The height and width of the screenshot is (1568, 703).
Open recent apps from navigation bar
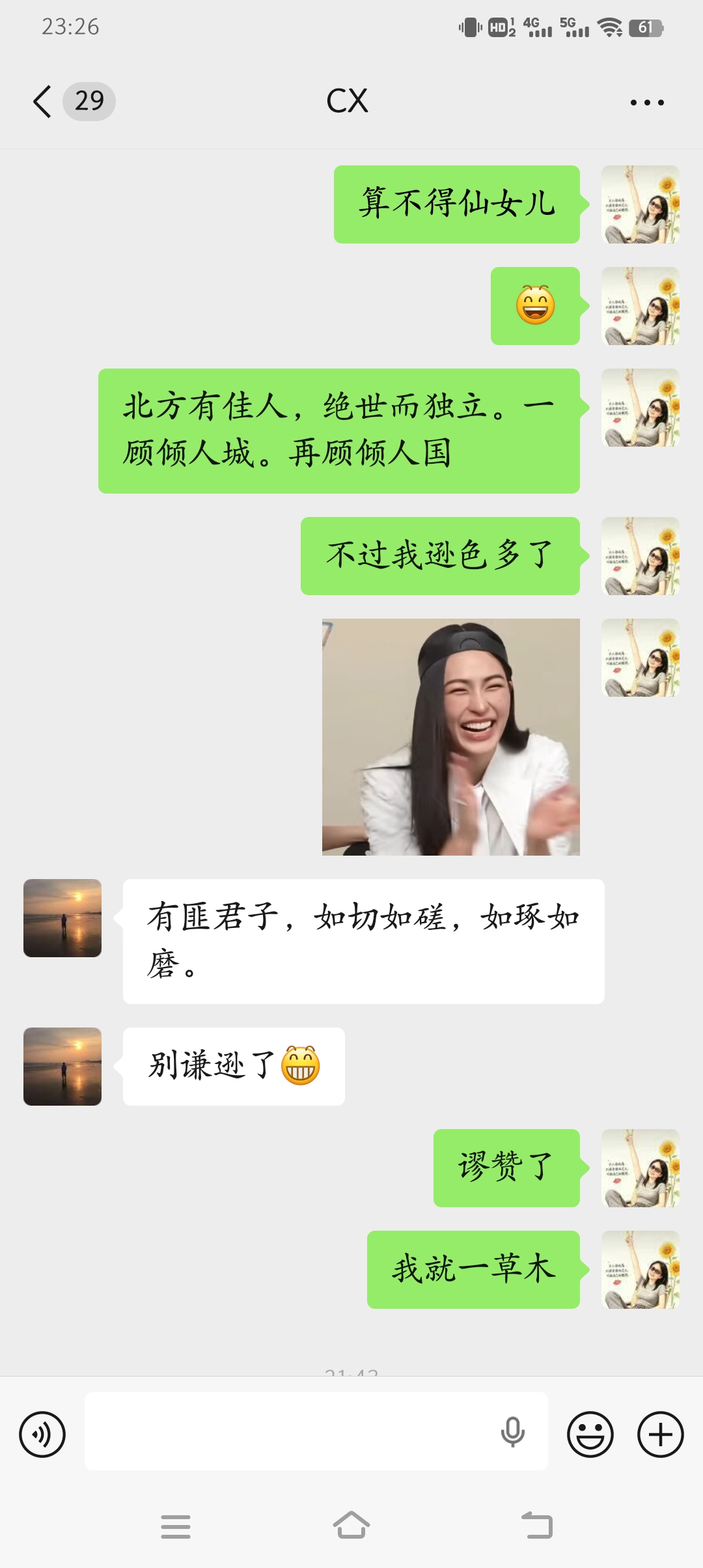[x=176, y=1526]
